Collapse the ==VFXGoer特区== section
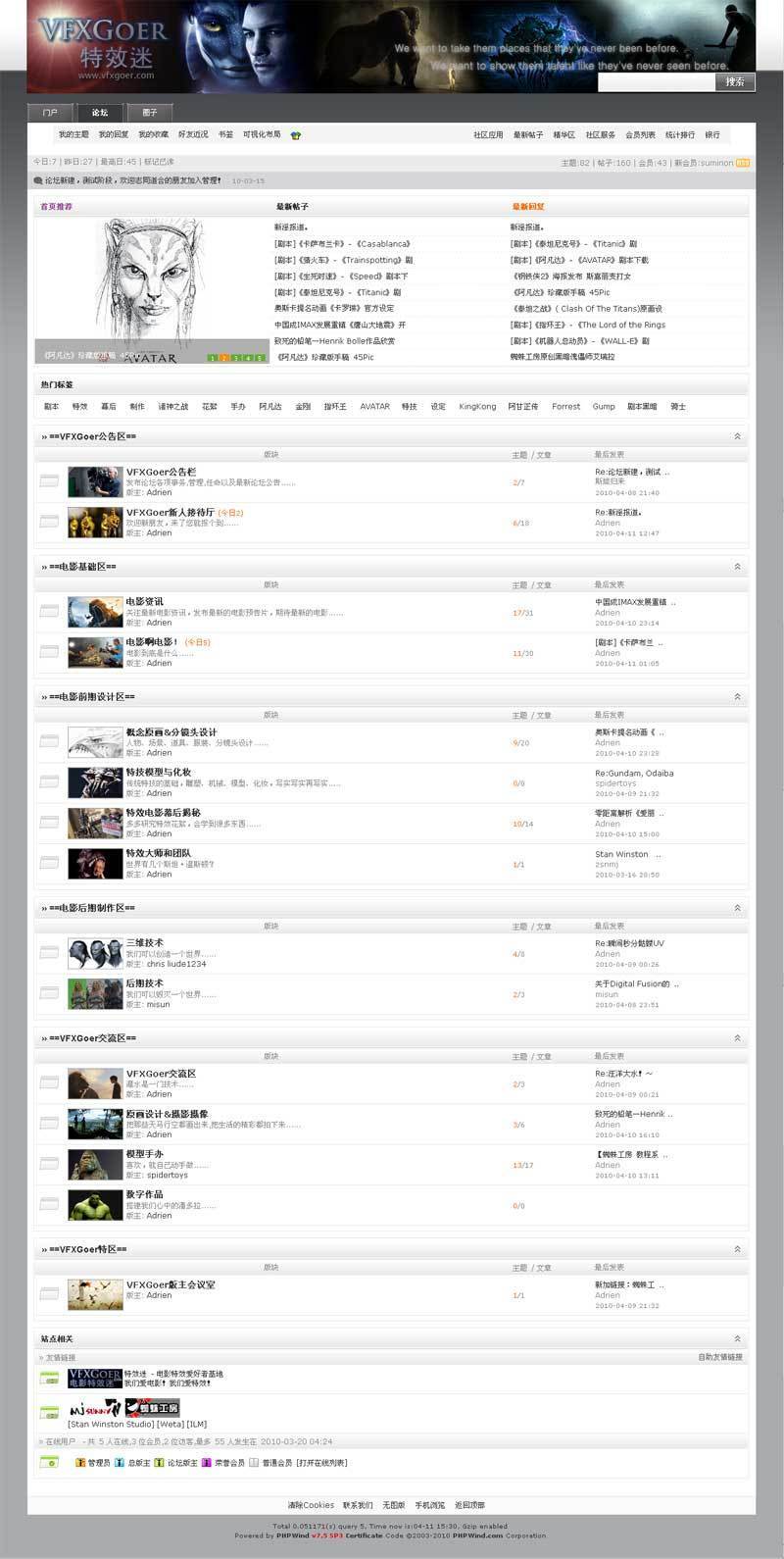This screenshot has width=784, height=1559. tap(737, 1249)
